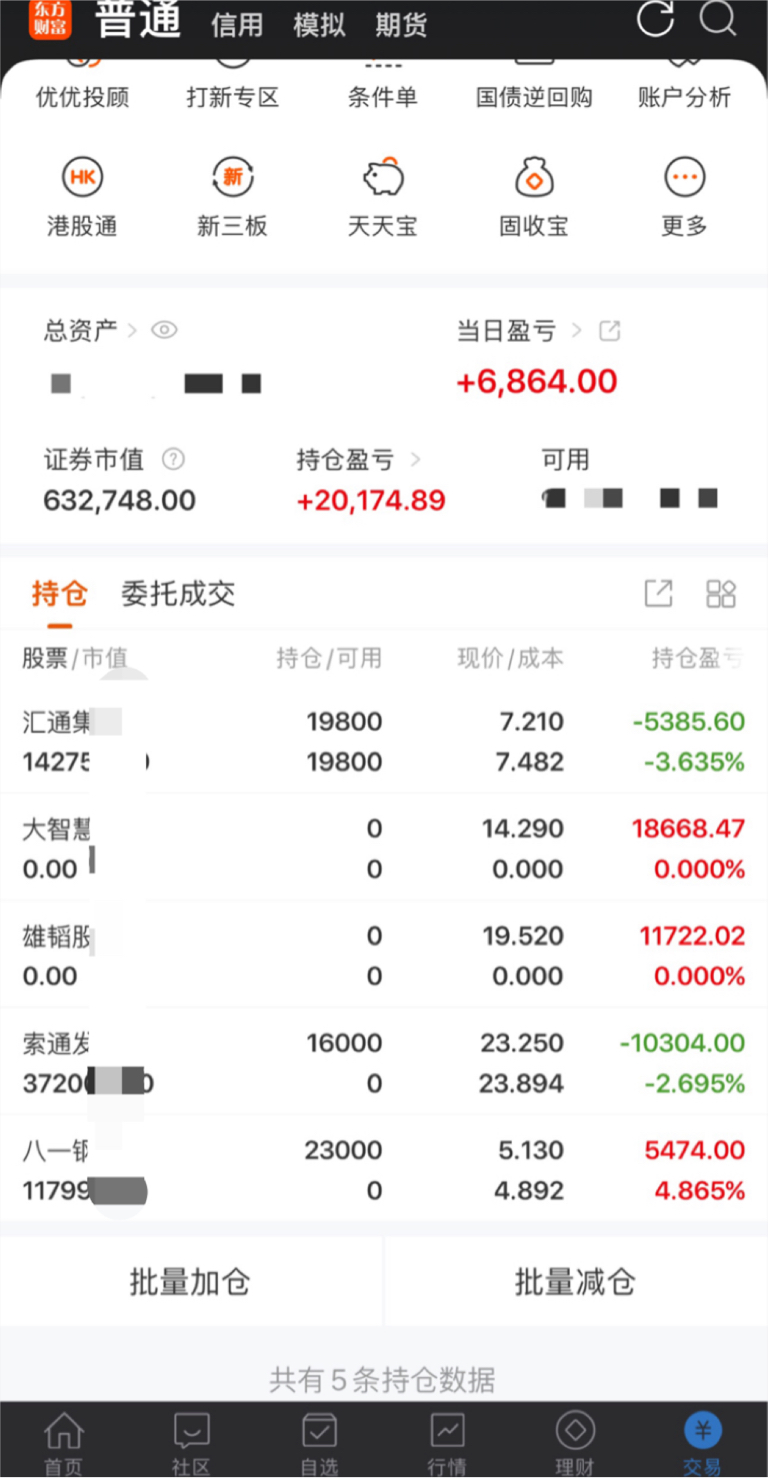768x1478 pixels.
Task: Toggle total assets visibility eye
Action: pyautogui.click(x=164, y=330)
